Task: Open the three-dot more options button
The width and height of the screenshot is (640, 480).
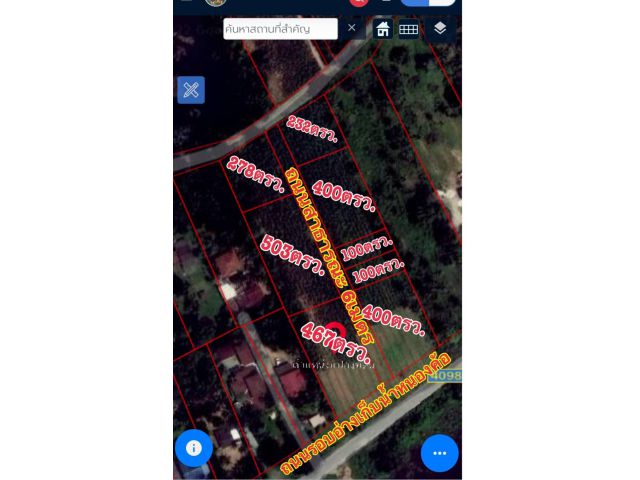Action: 439,453
